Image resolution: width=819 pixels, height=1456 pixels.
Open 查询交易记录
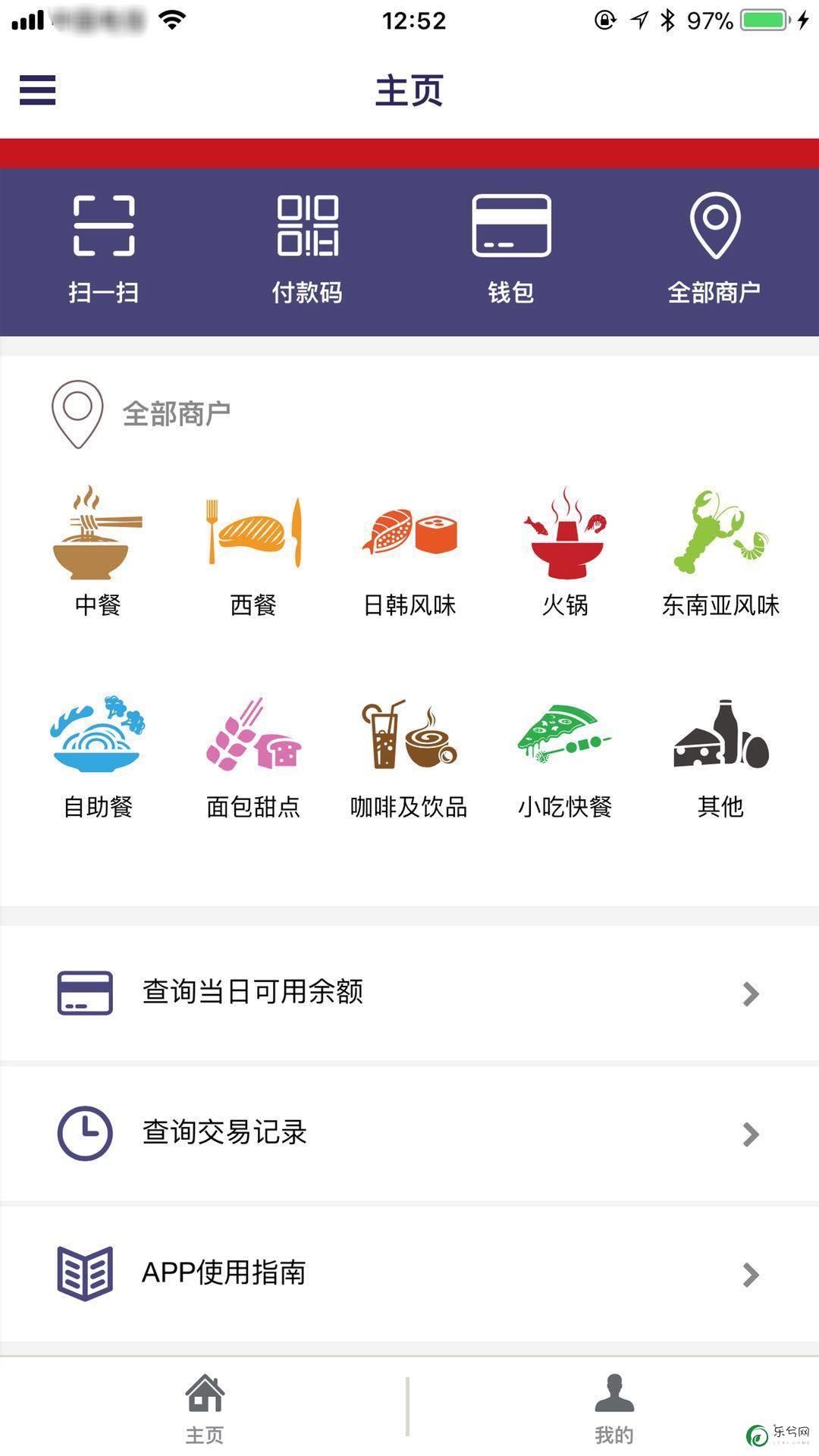409,1134
